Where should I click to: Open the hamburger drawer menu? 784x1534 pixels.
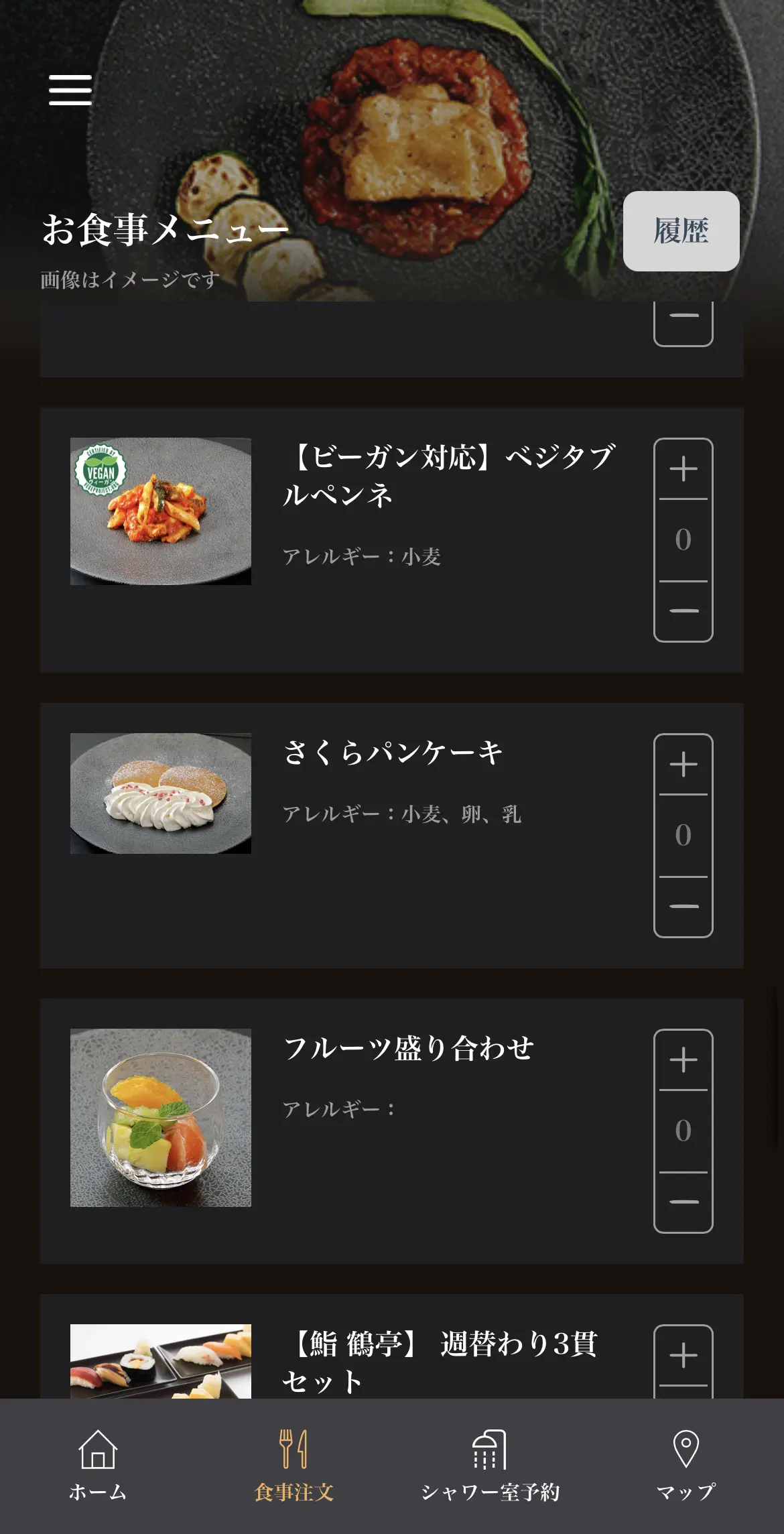pyautogui.click(x=70, y=90)
